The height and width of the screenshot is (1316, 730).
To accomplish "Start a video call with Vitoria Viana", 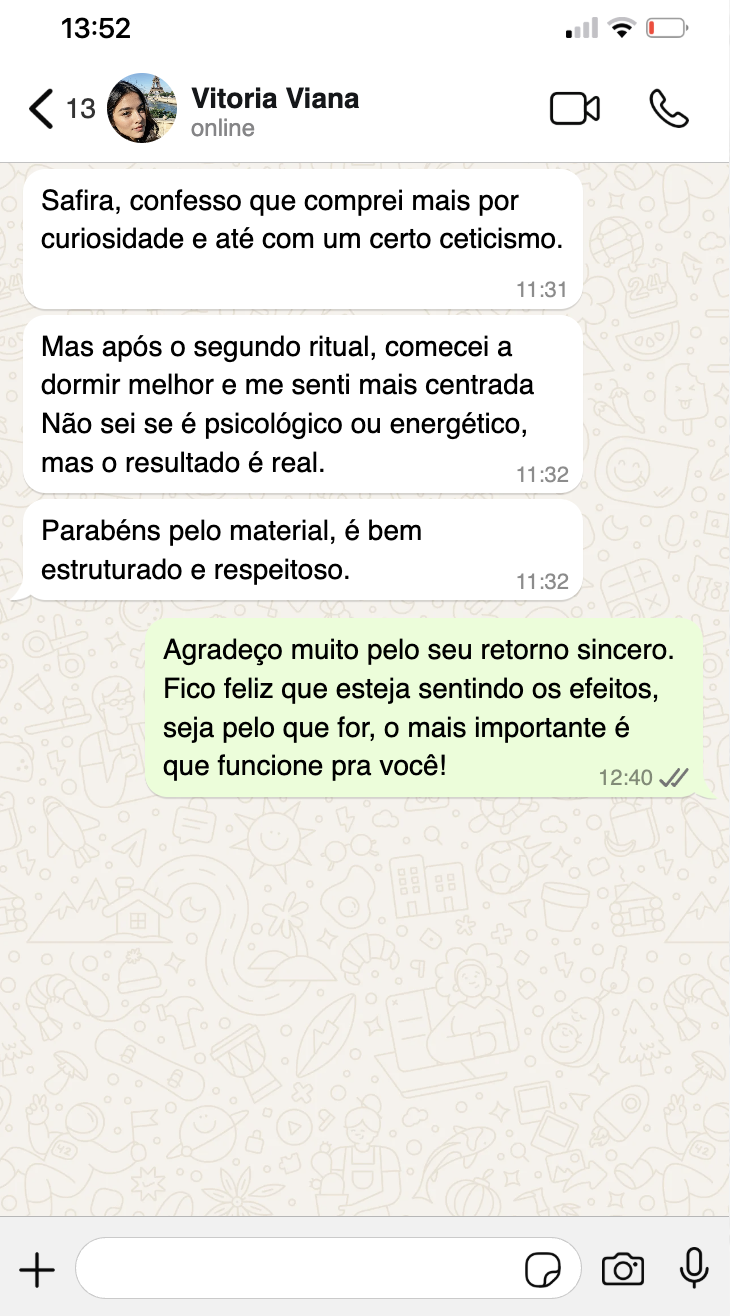I will (575, 109).
